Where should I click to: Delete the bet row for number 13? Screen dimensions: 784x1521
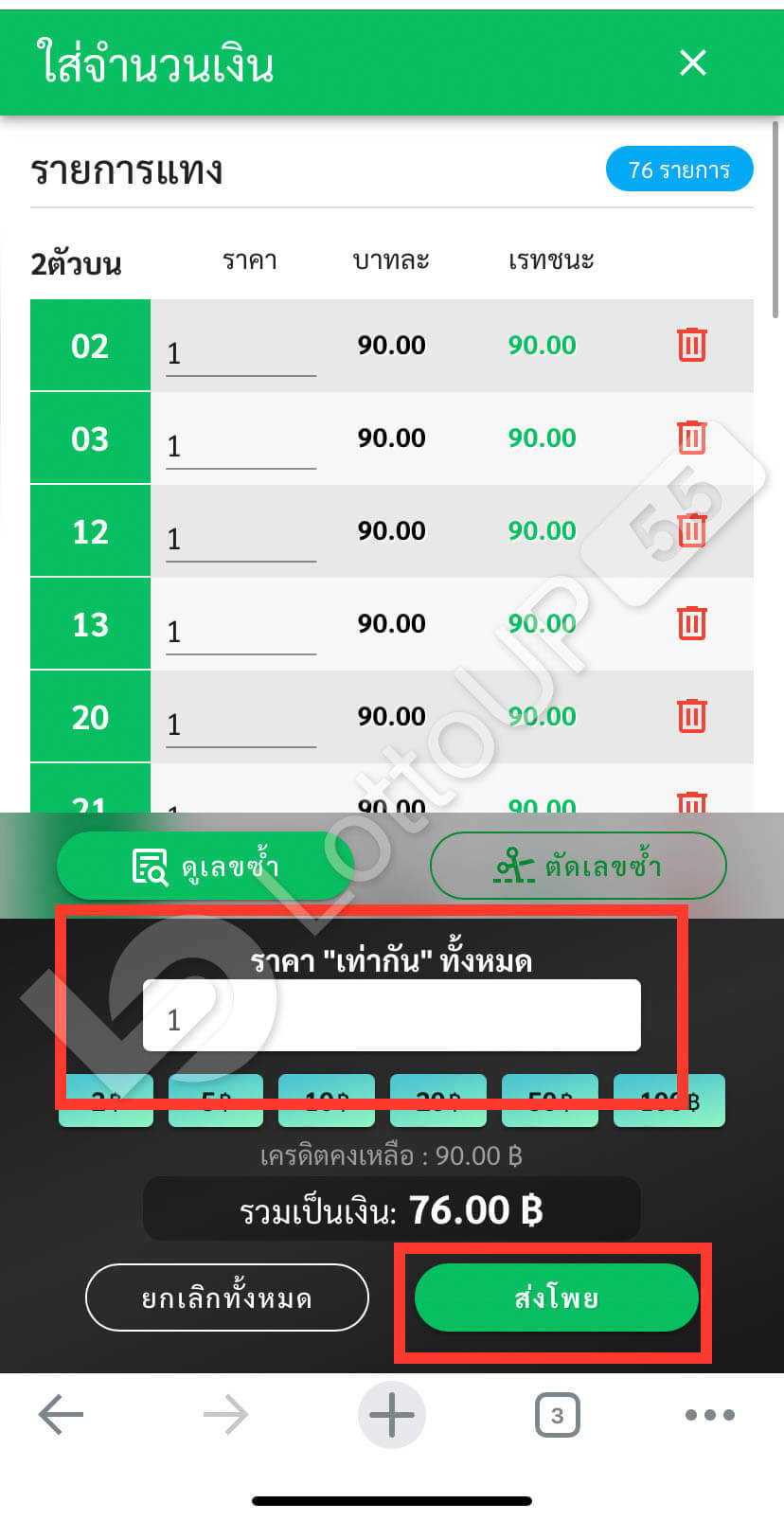click(x=691, y=623)
